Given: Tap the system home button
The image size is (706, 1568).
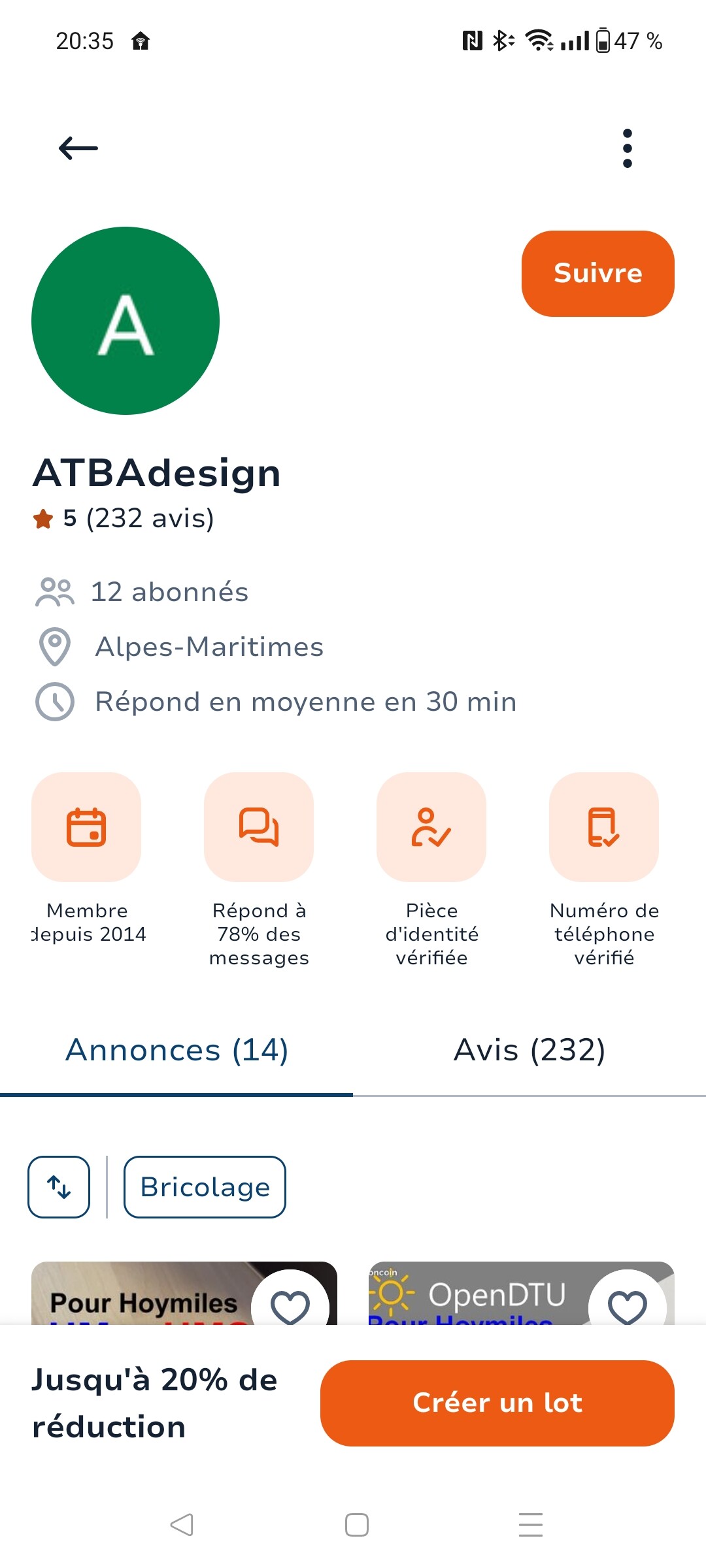Looking at the screenshot, I should click(x=356, y=1525).
